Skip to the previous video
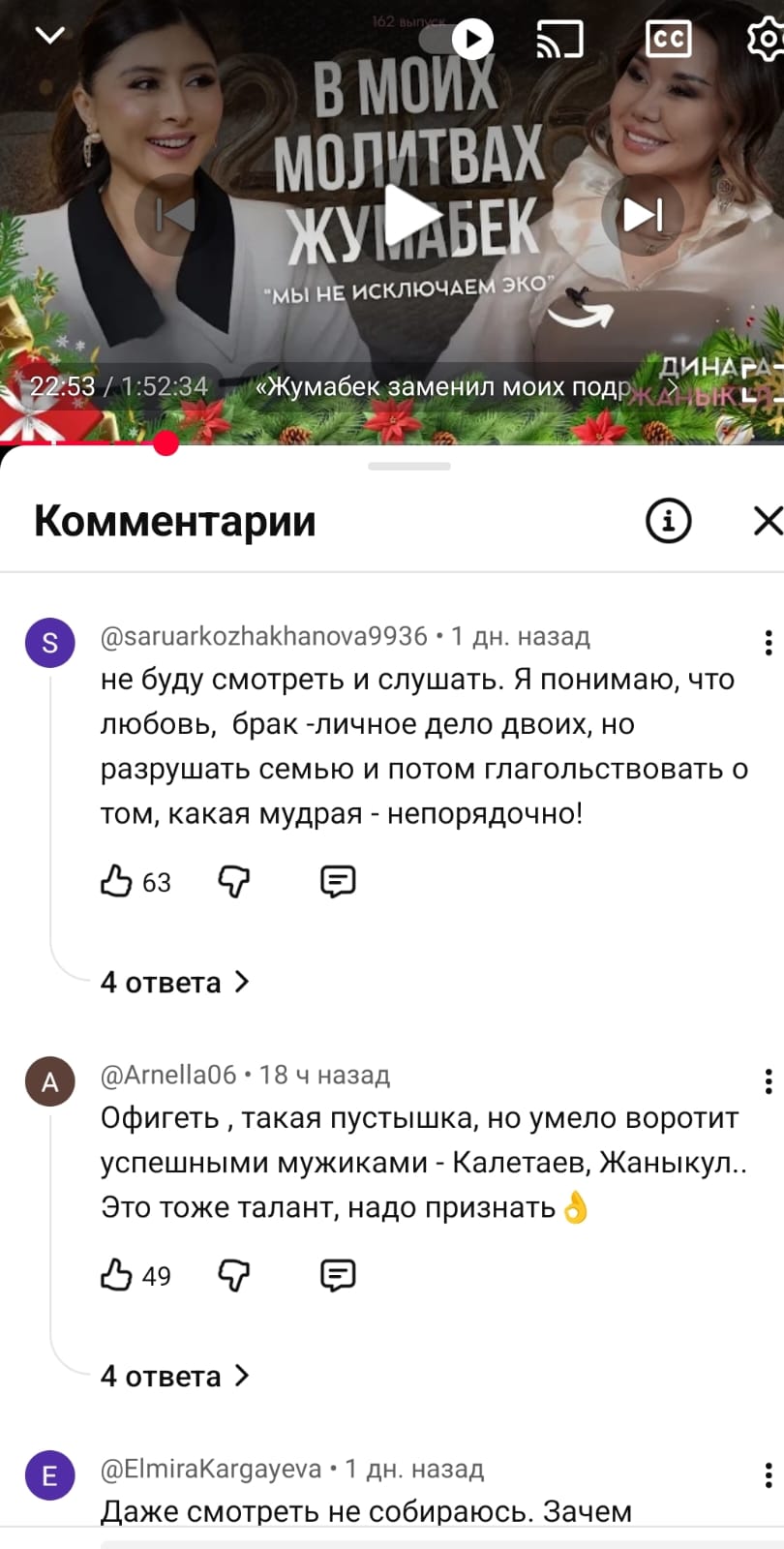 pyautogui.click(x=175, y=215)
